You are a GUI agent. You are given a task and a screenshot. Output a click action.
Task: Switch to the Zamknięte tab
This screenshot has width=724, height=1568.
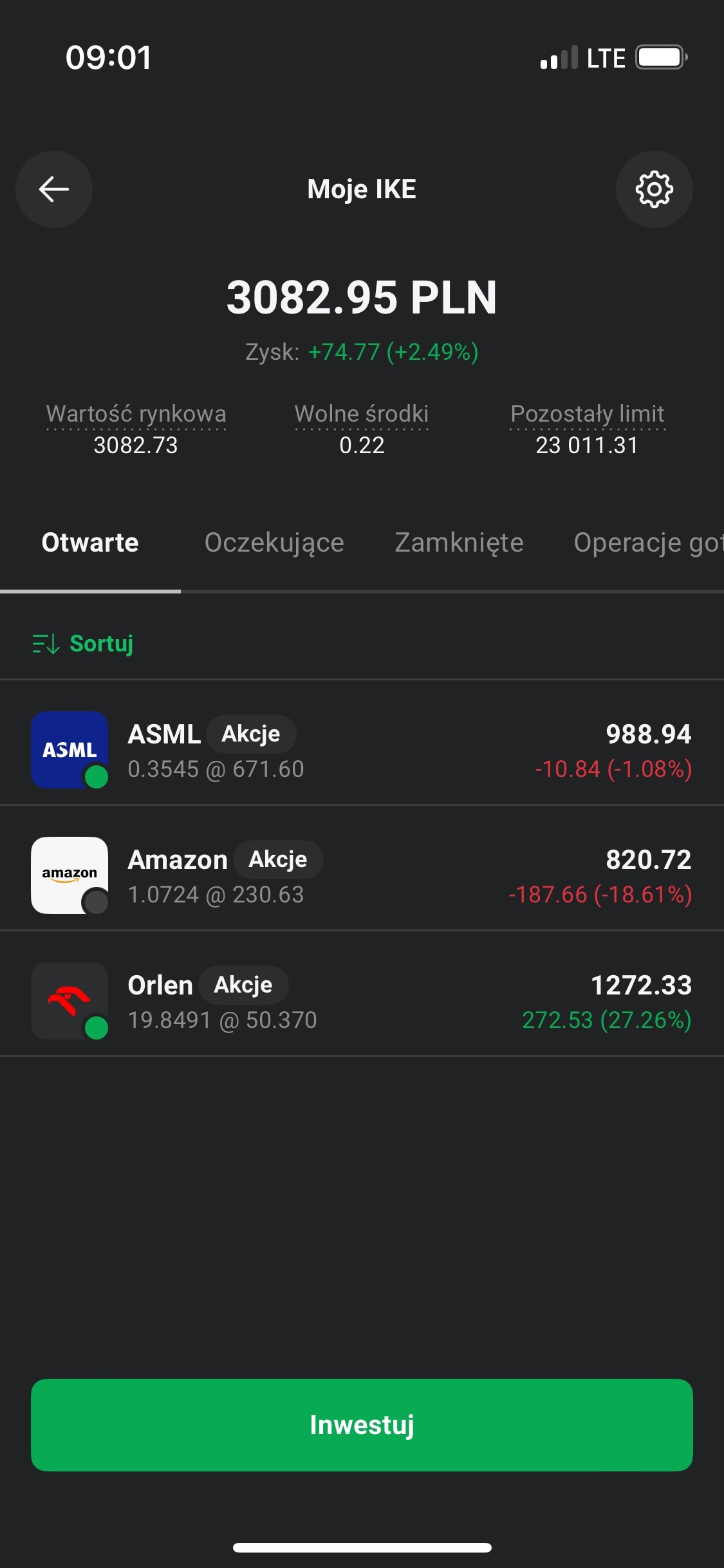coord(459,543)
